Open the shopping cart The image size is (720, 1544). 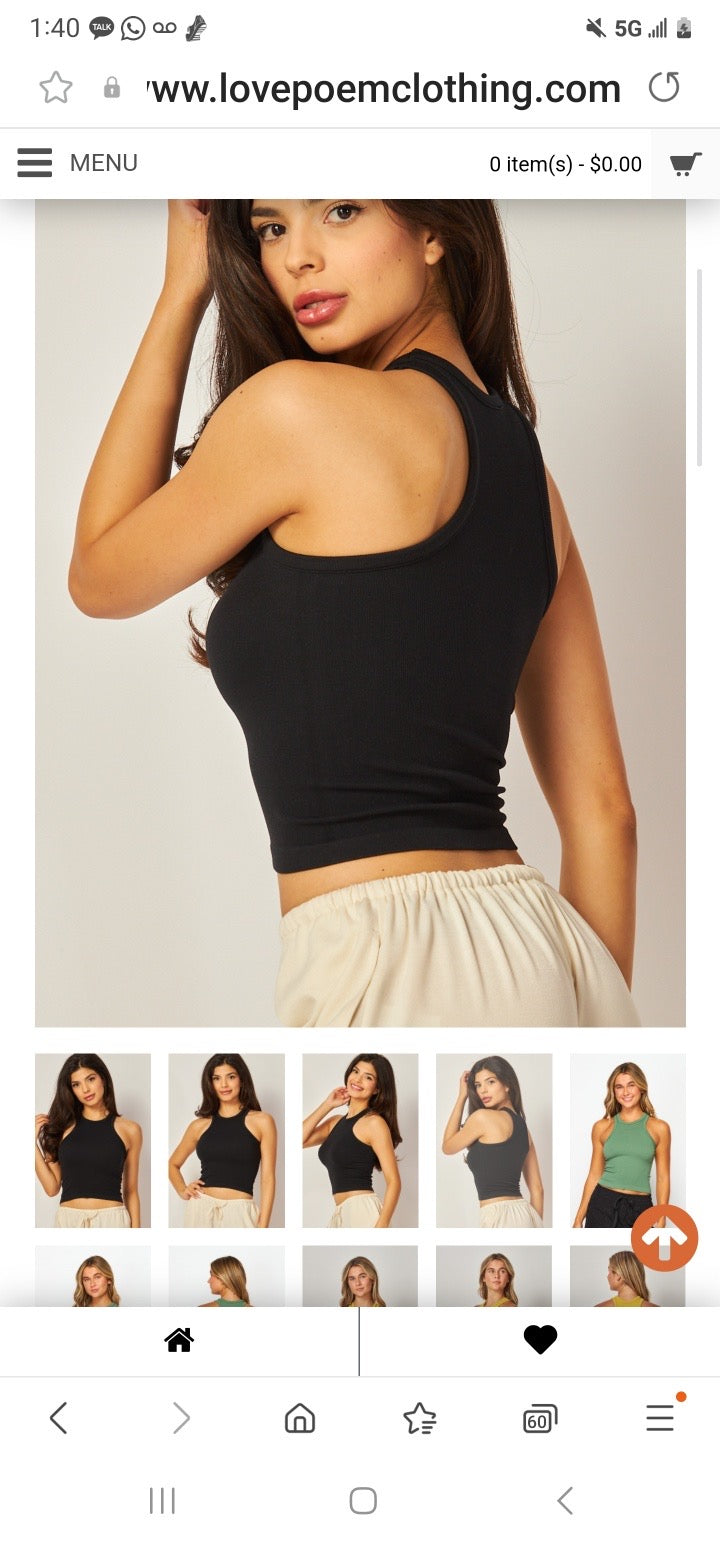pos(685,164)
